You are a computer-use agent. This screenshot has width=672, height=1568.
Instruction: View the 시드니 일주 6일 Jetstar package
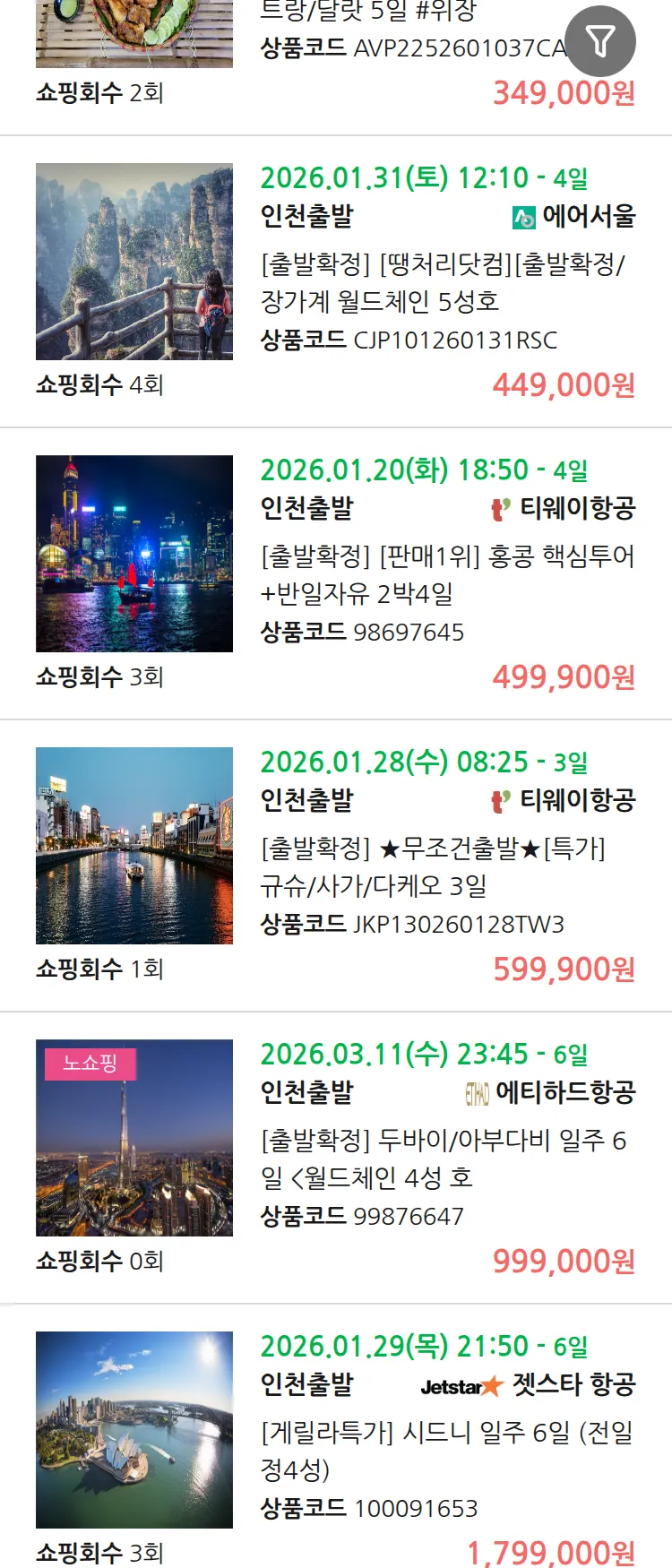tap(446, 1451)
